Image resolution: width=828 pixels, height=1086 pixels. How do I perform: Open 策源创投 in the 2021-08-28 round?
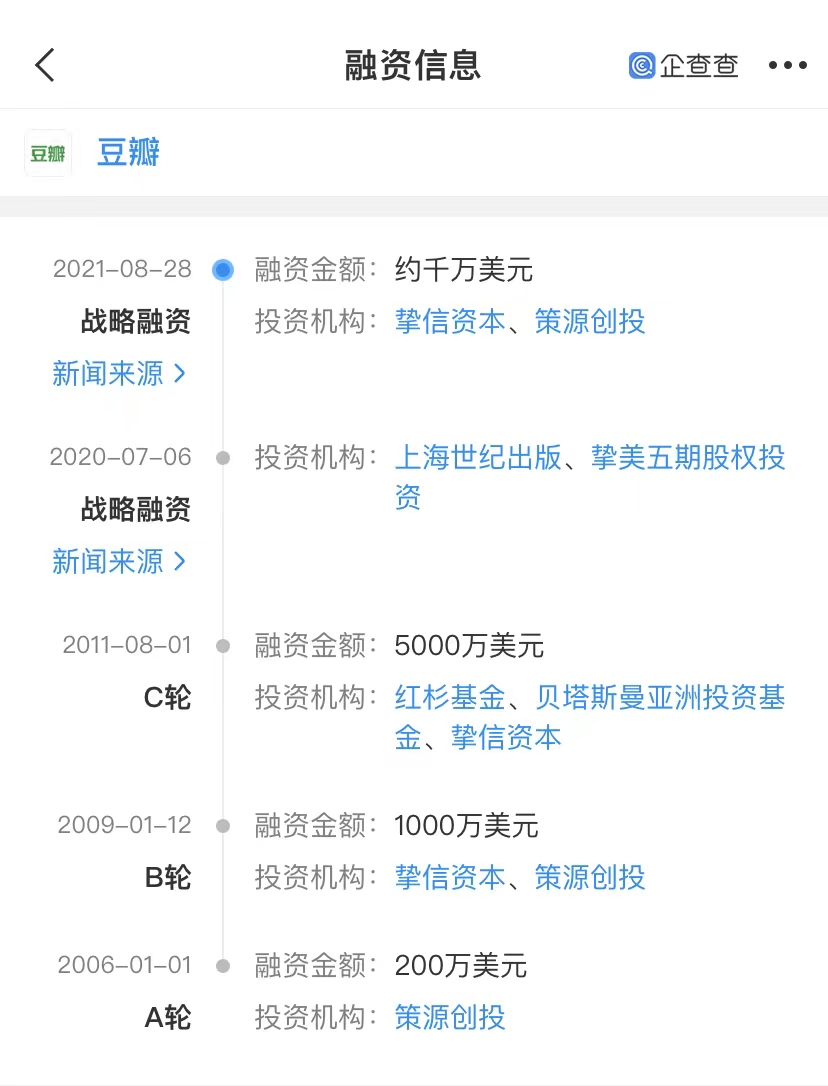point(590,322)
